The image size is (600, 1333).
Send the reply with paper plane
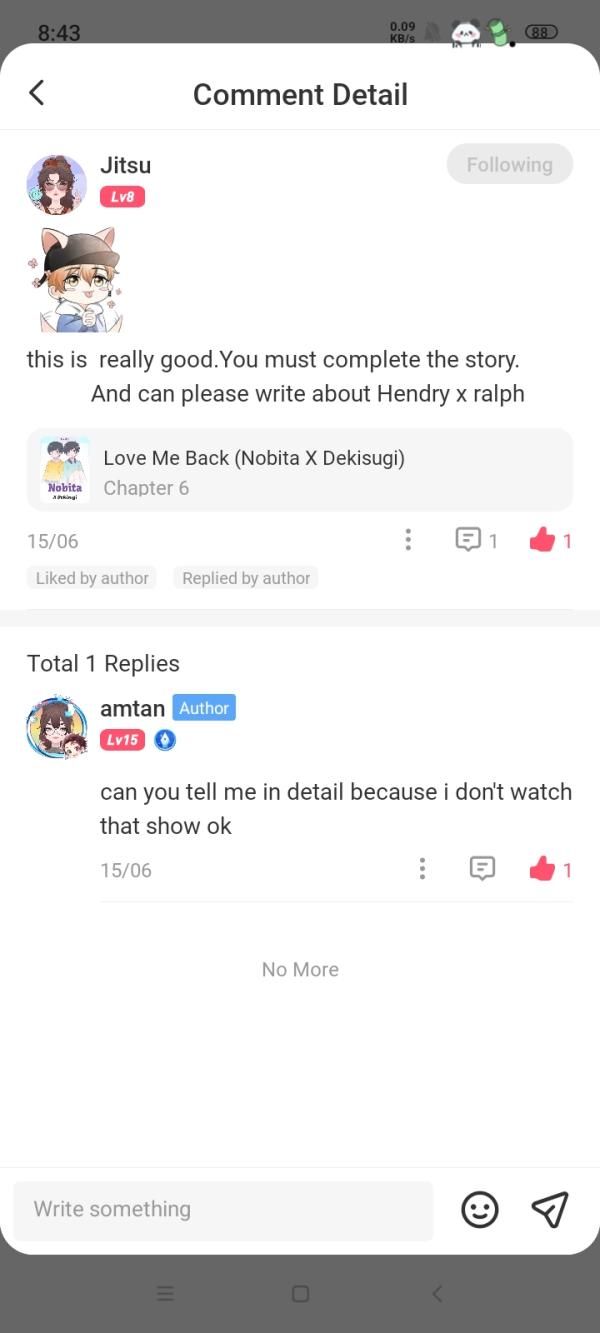point(550,1210)
